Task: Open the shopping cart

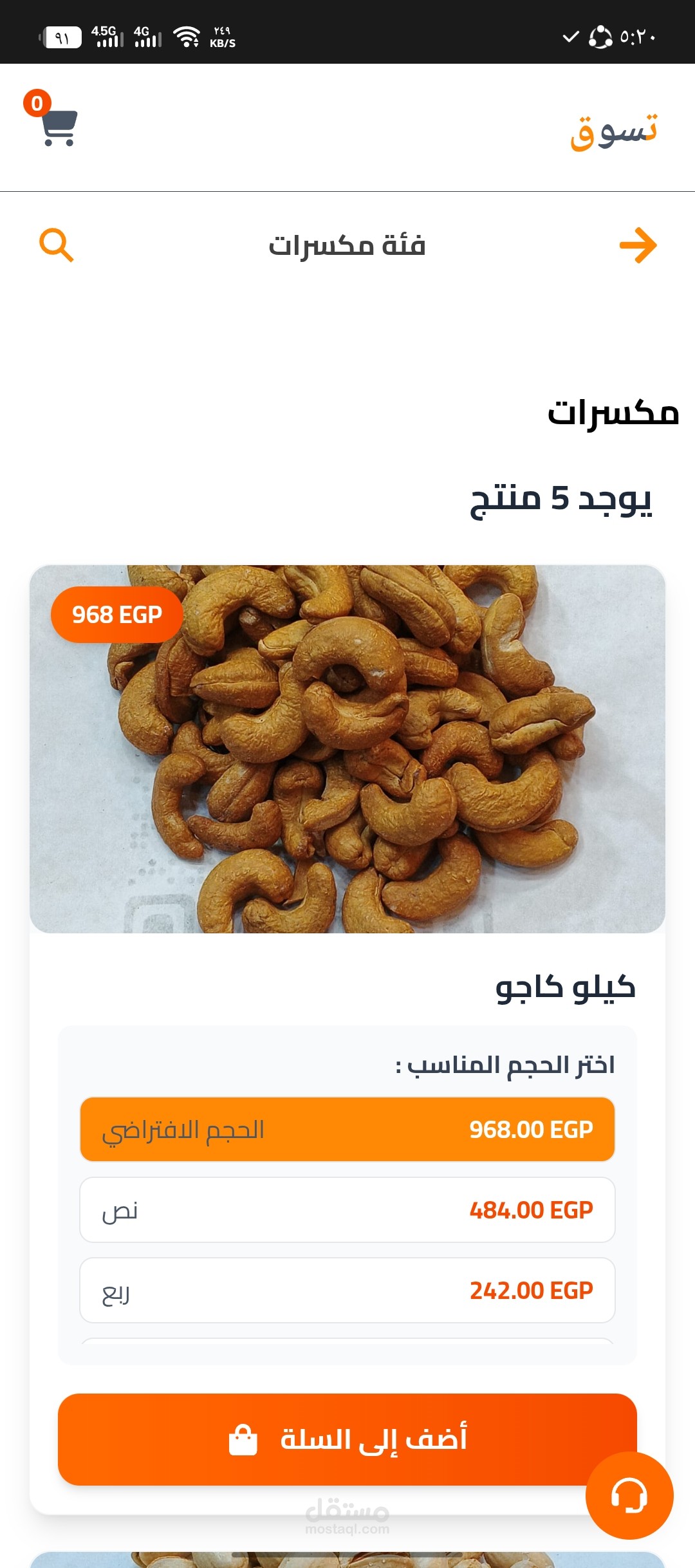Action: click(58, 127)
